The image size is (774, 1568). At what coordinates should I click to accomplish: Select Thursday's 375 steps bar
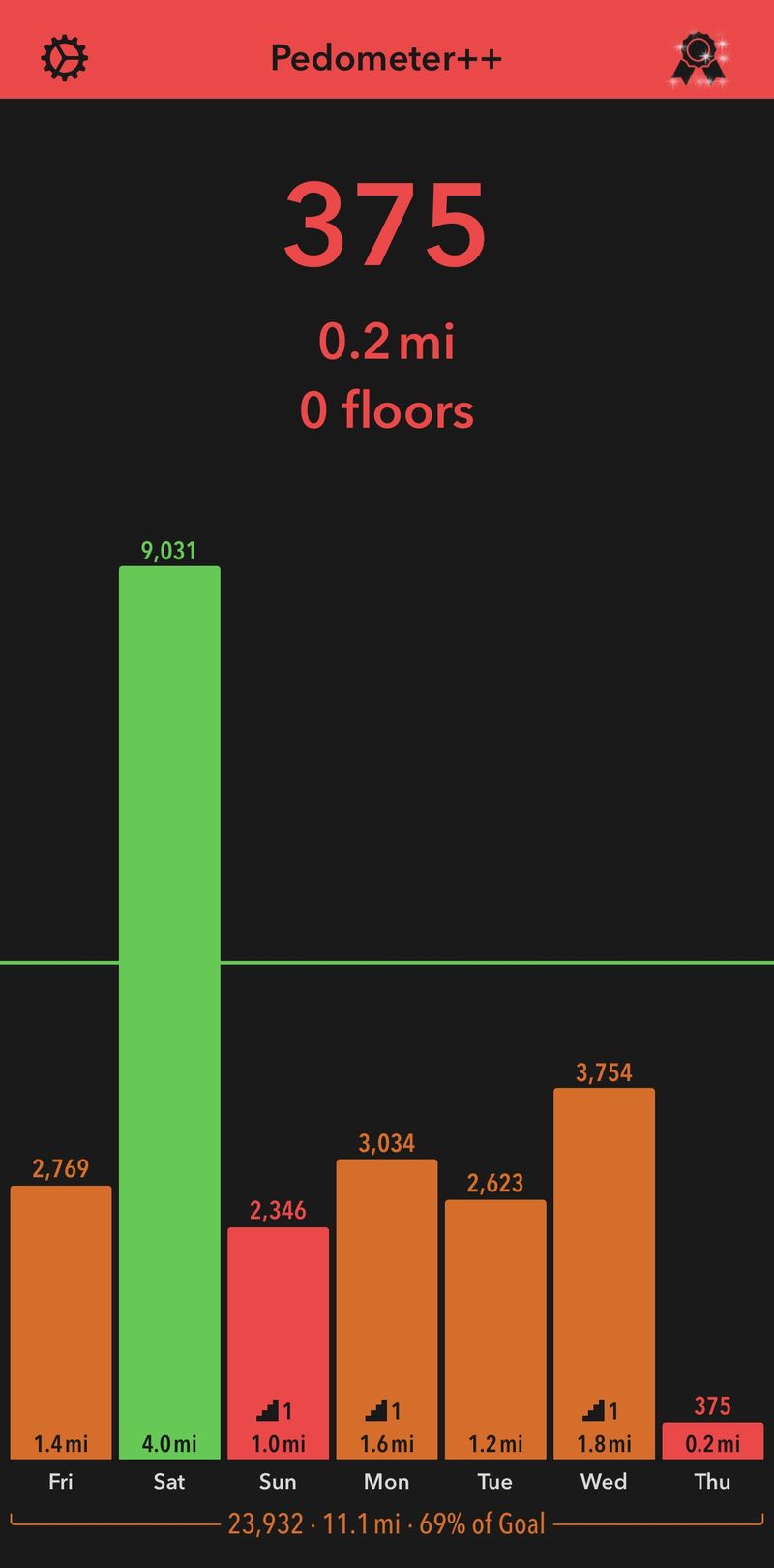point(713,1440)
